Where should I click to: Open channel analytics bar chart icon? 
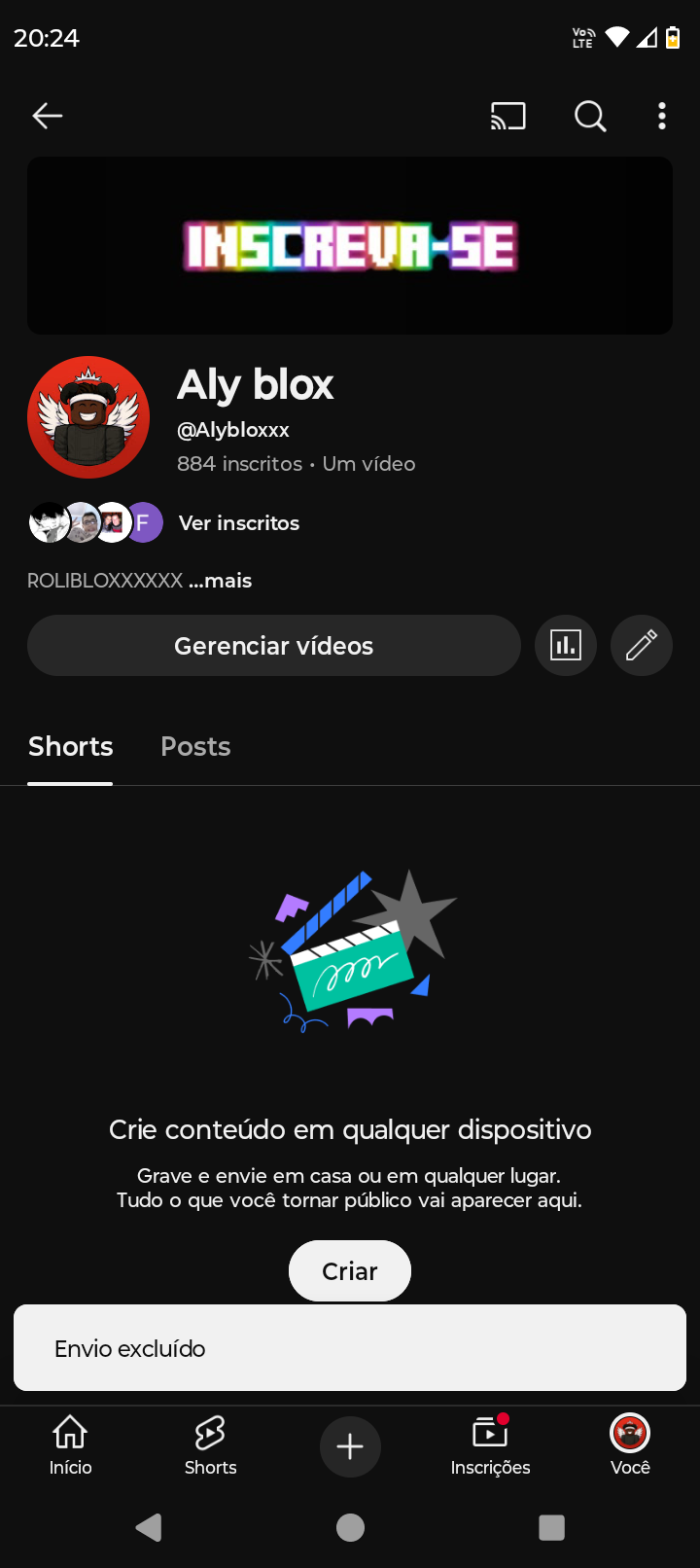pos(566,646)
